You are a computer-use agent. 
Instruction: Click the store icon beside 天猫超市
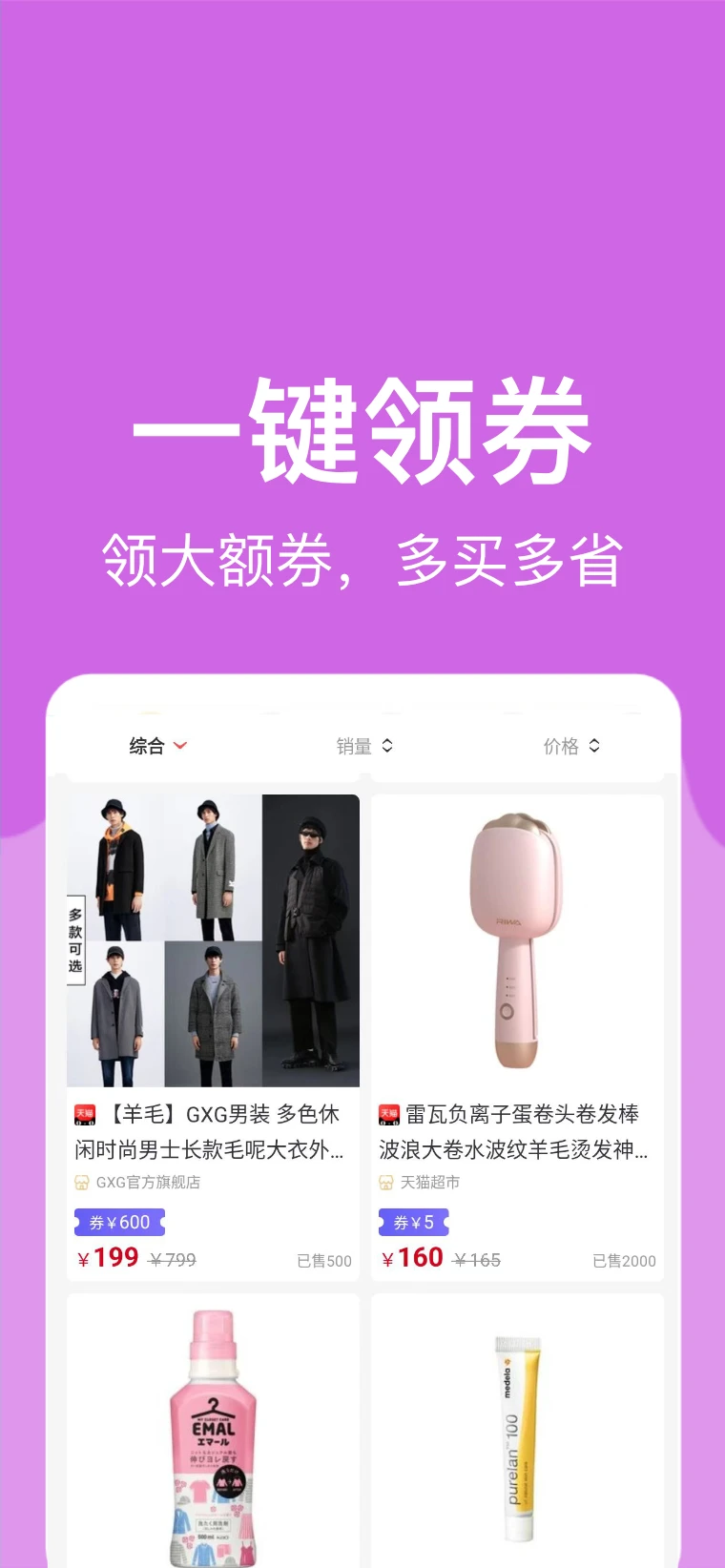(384, 1183)
